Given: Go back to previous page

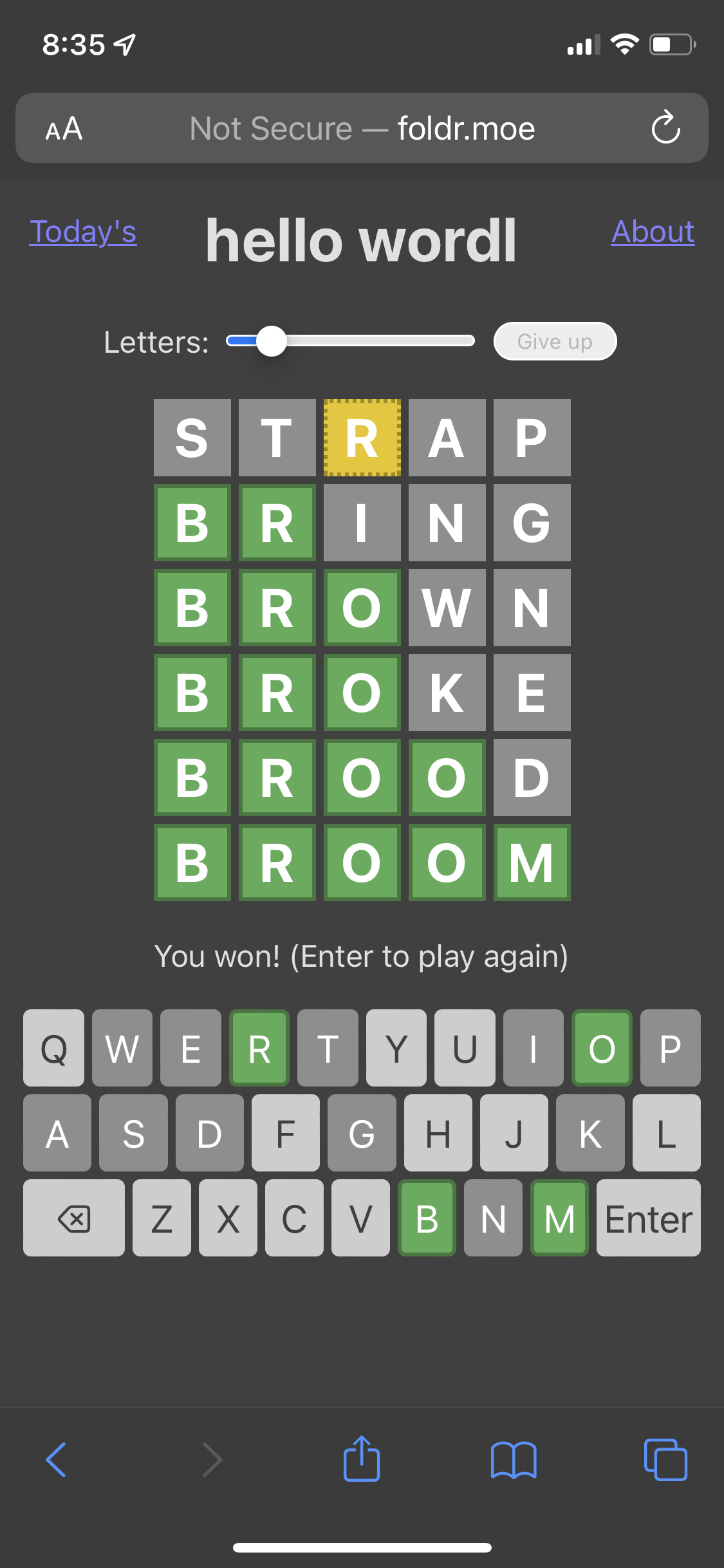Looking at the screenshot, I should coord(57,1459).
